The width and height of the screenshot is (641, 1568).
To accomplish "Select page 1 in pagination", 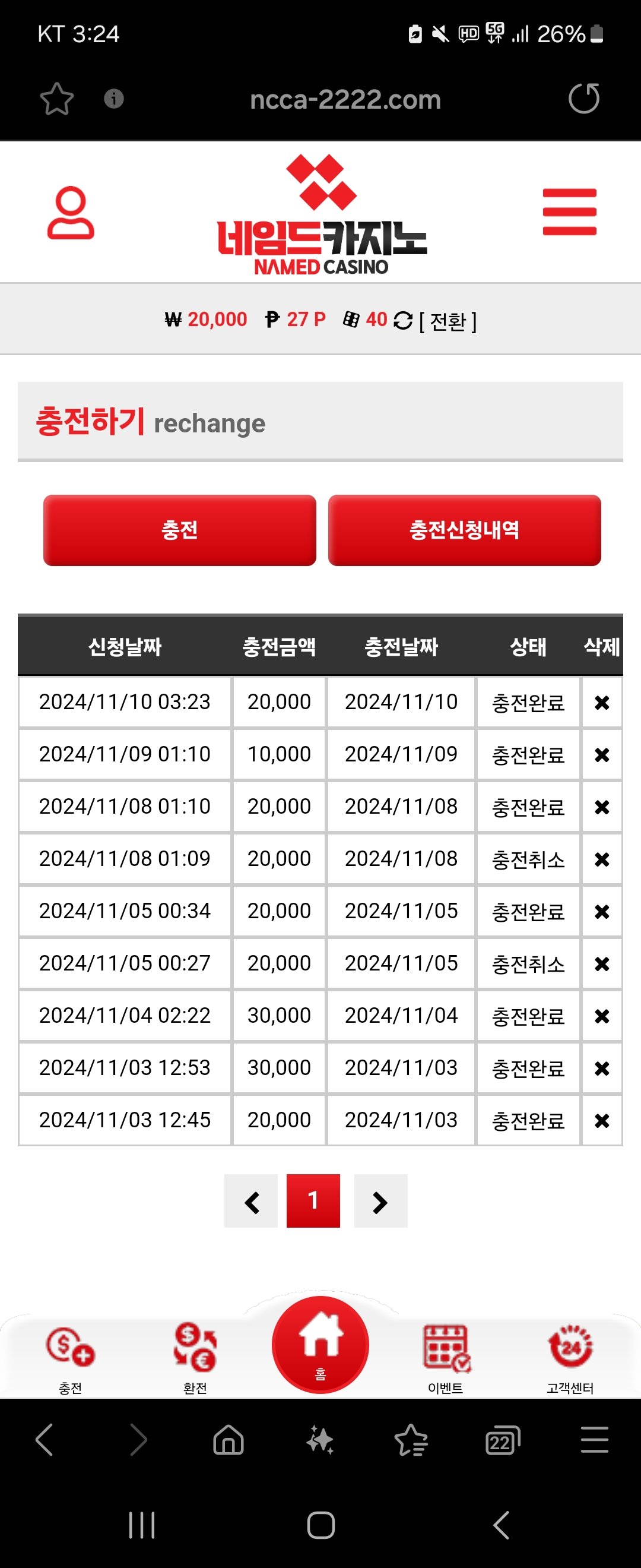I will point(313,1201).
